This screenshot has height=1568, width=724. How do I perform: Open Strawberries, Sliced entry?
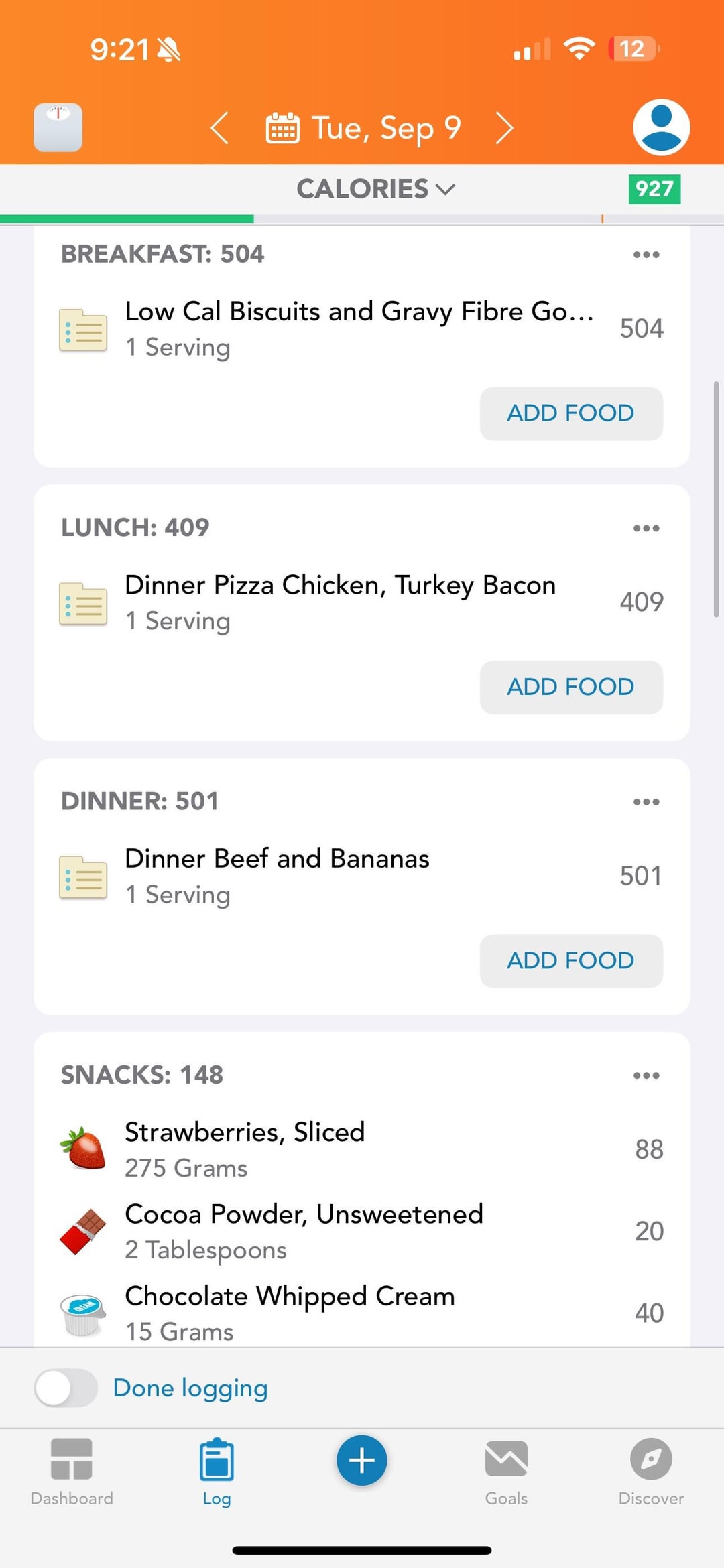245,1149
